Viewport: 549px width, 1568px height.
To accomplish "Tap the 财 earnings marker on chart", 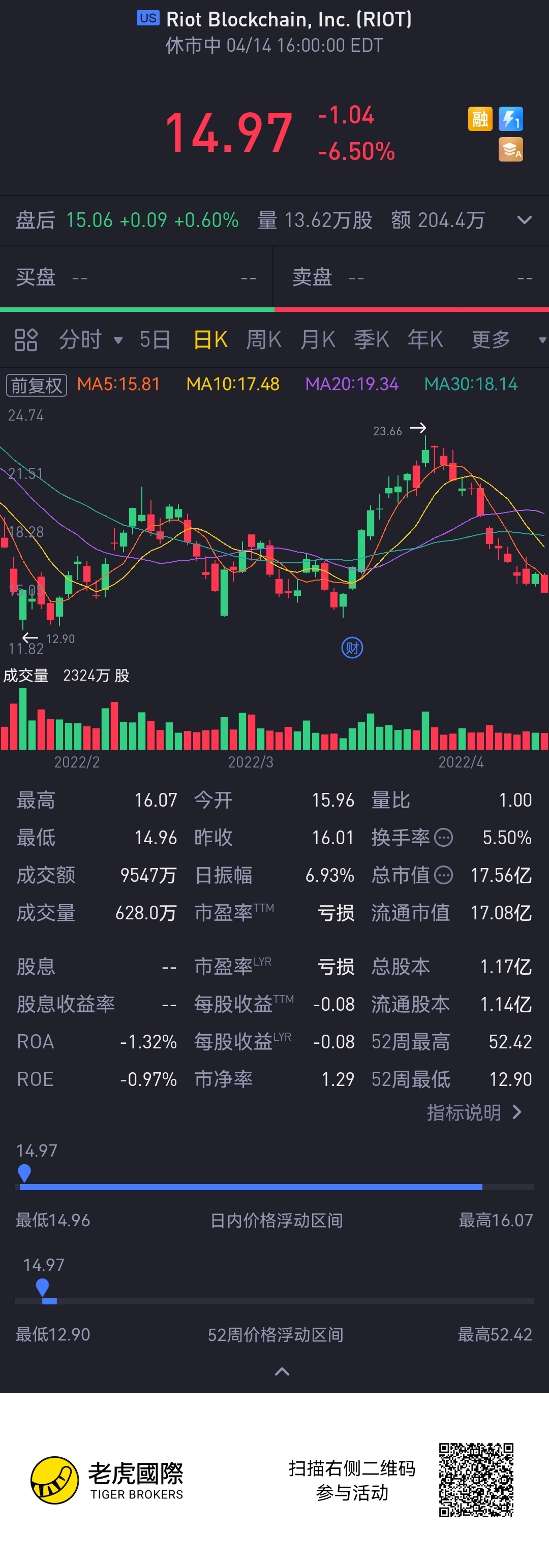I will coord(352,648).
